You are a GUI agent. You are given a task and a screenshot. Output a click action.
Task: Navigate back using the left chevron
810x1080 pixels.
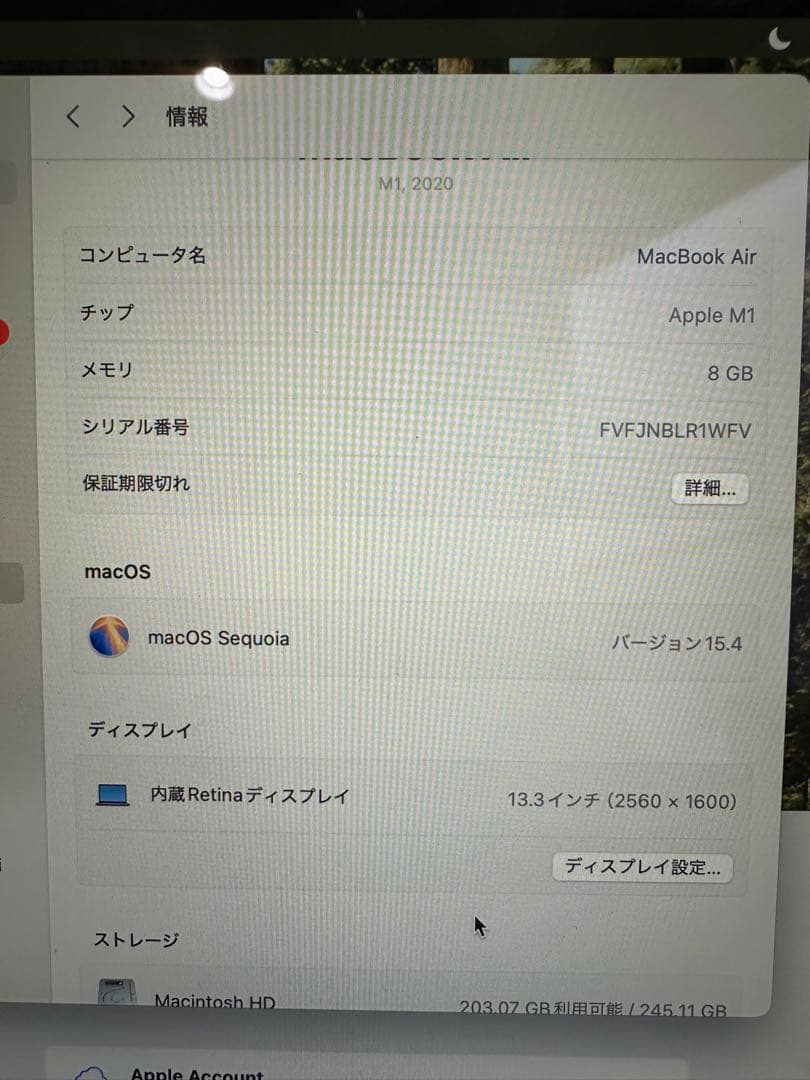coord(72,117)
